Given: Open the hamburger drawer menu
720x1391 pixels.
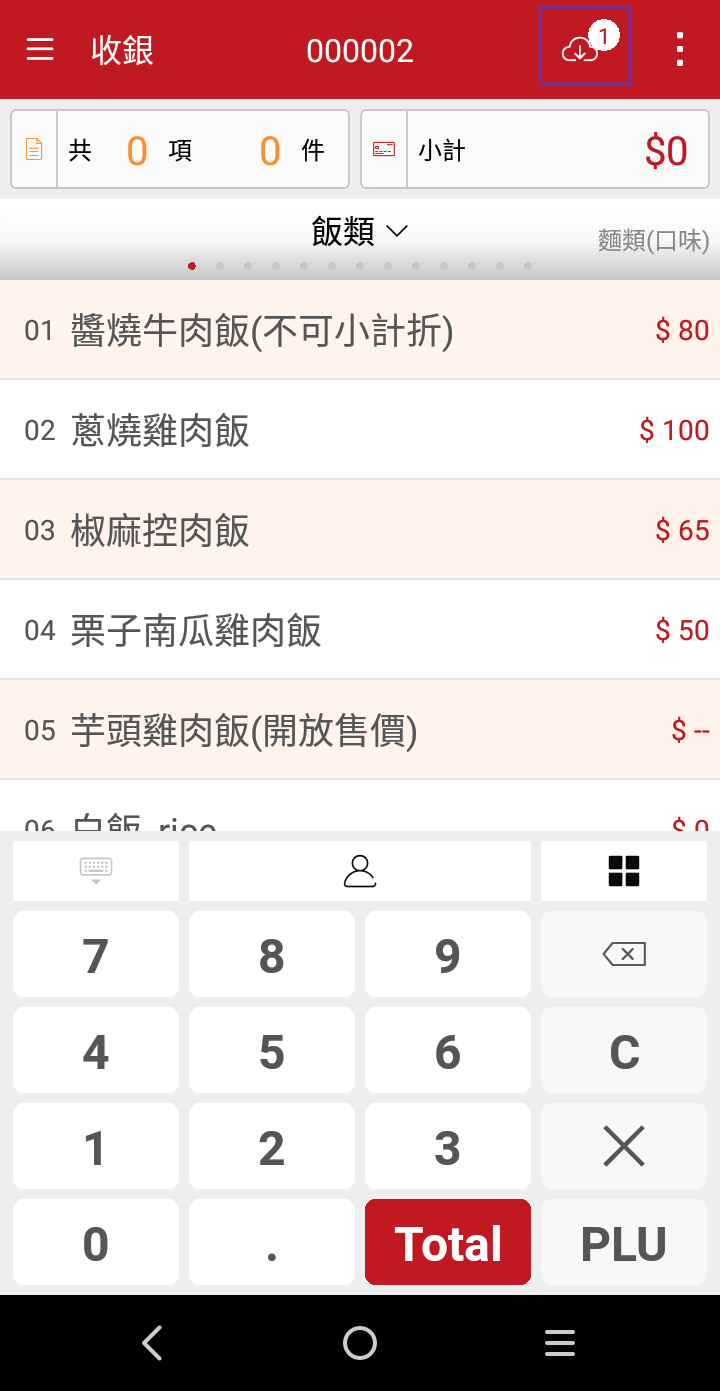Looking at the screenshot, I should [x=40, y=50].
